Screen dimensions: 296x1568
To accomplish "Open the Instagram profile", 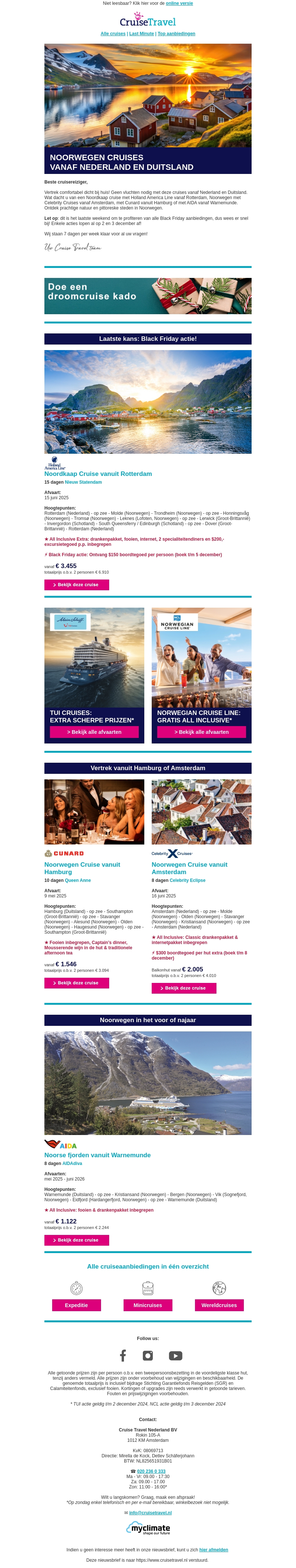I will point(148,1356).
